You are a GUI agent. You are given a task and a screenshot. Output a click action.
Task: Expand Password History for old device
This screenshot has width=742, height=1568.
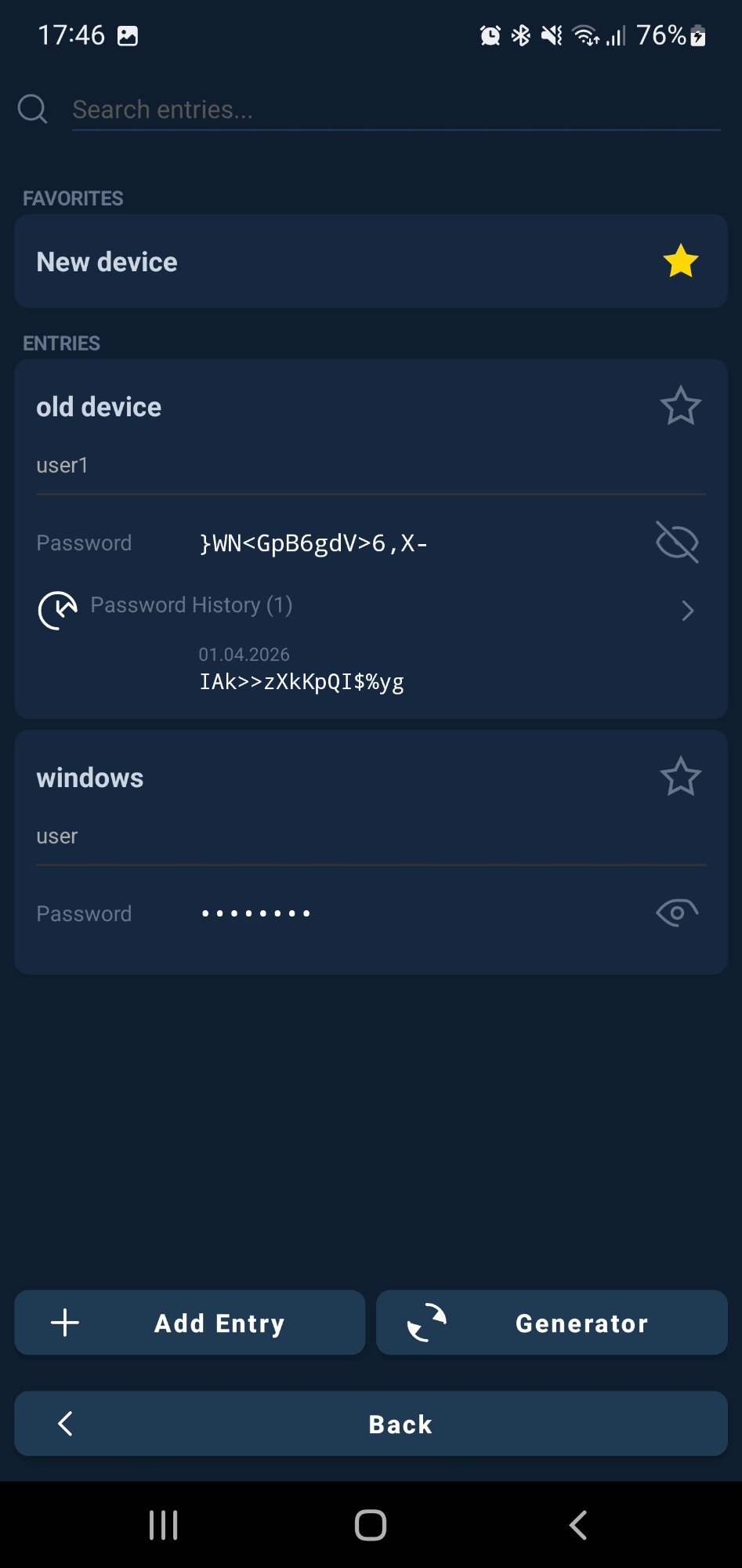[687, 611]
